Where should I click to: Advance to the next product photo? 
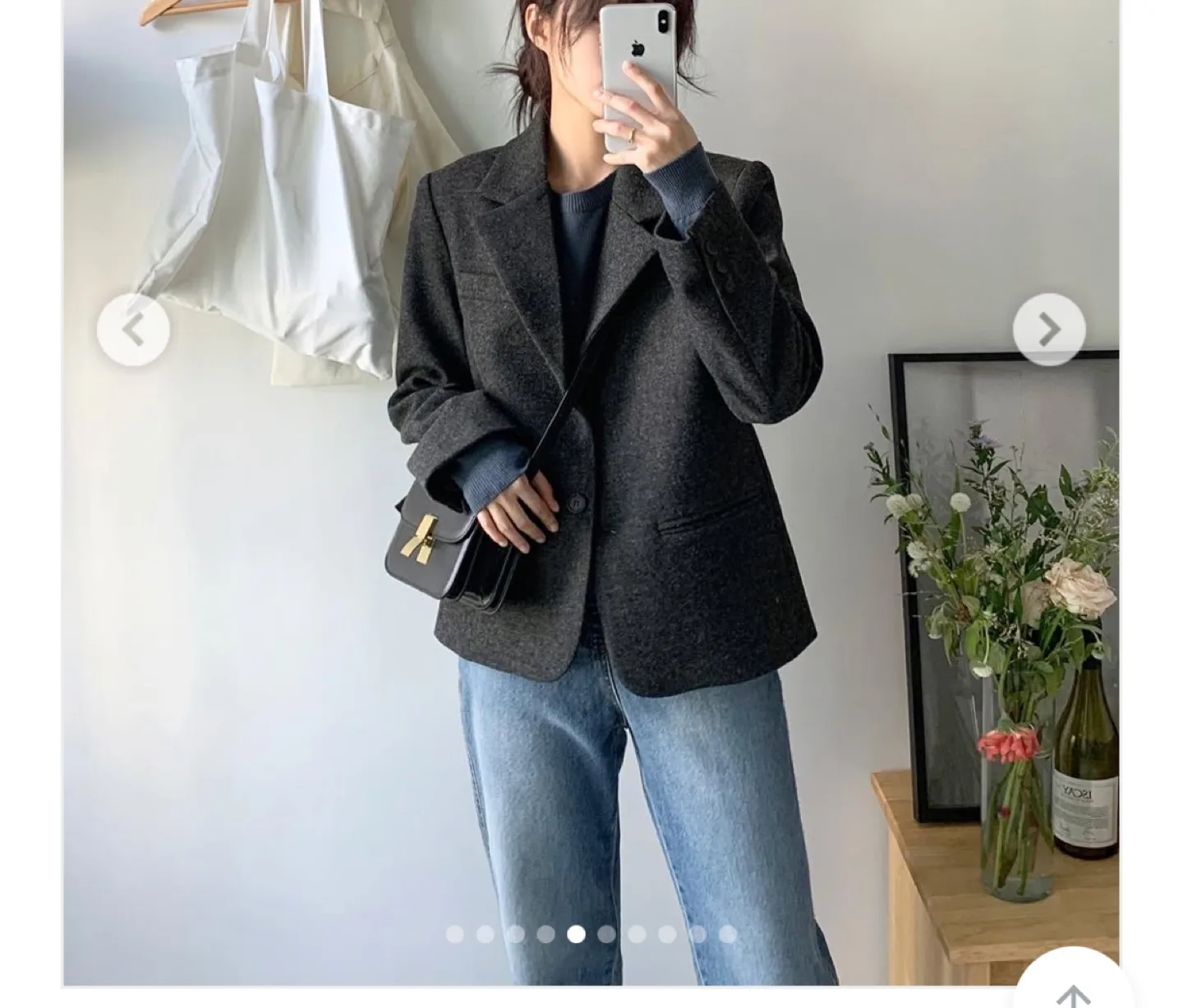[1049, 329]
